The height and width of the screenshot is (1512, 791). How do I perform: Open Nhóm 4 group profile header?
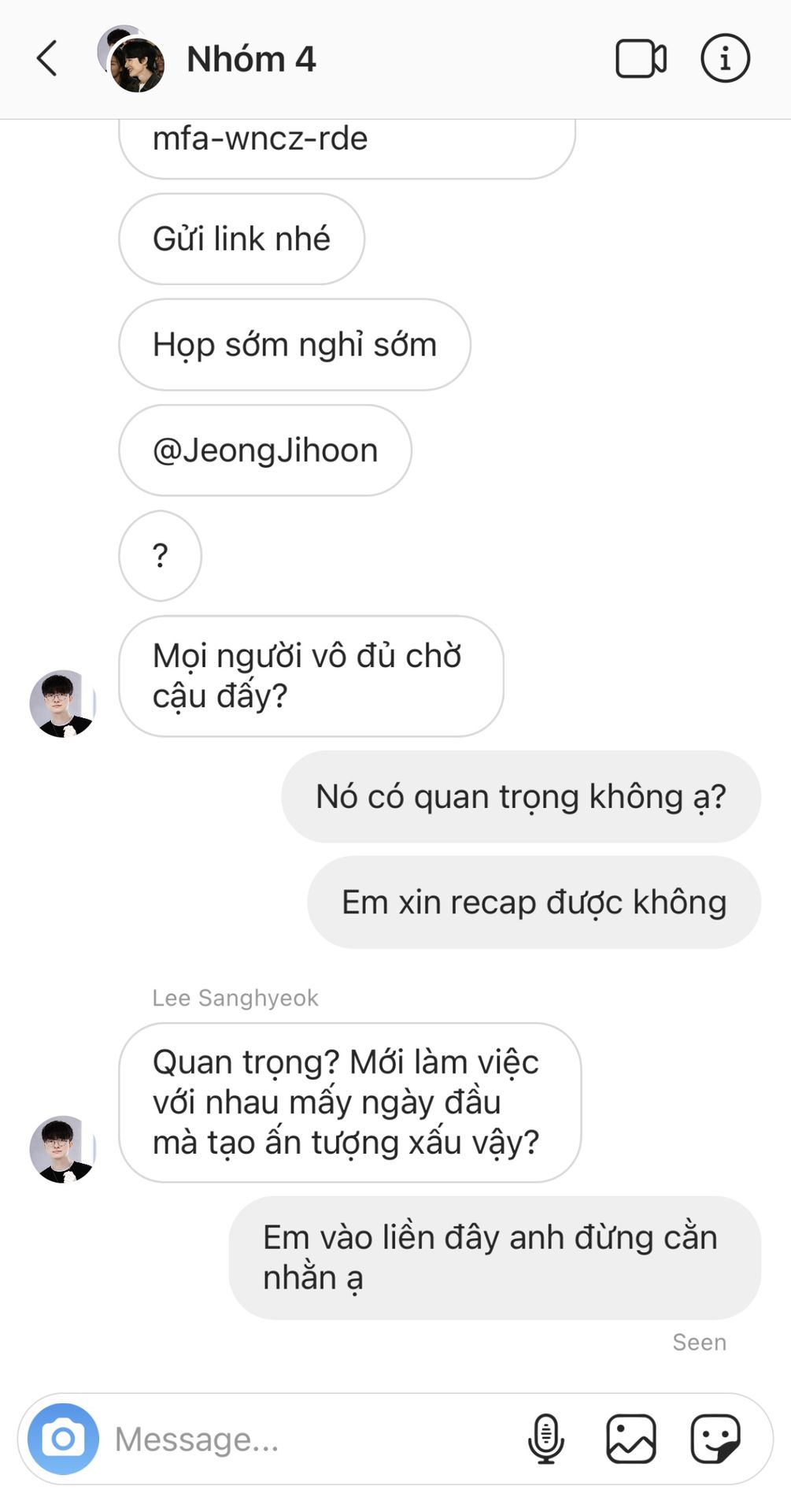click(x=250, y=60)
